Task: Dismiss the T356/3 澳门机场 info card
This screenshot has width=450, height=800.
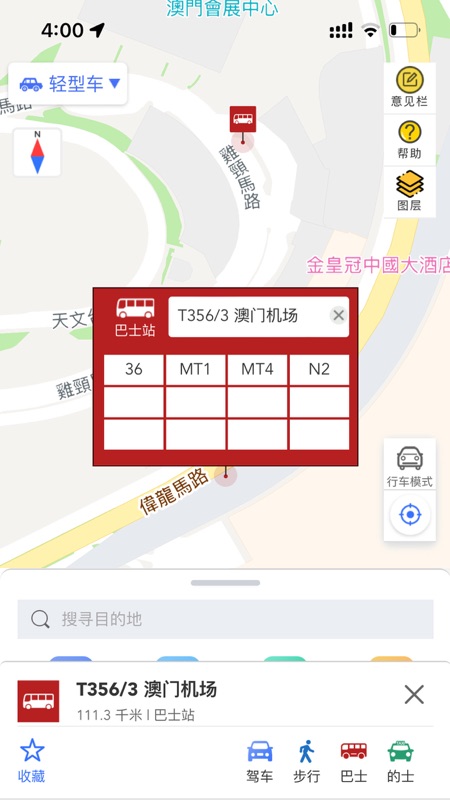Action: pos(414,694)
